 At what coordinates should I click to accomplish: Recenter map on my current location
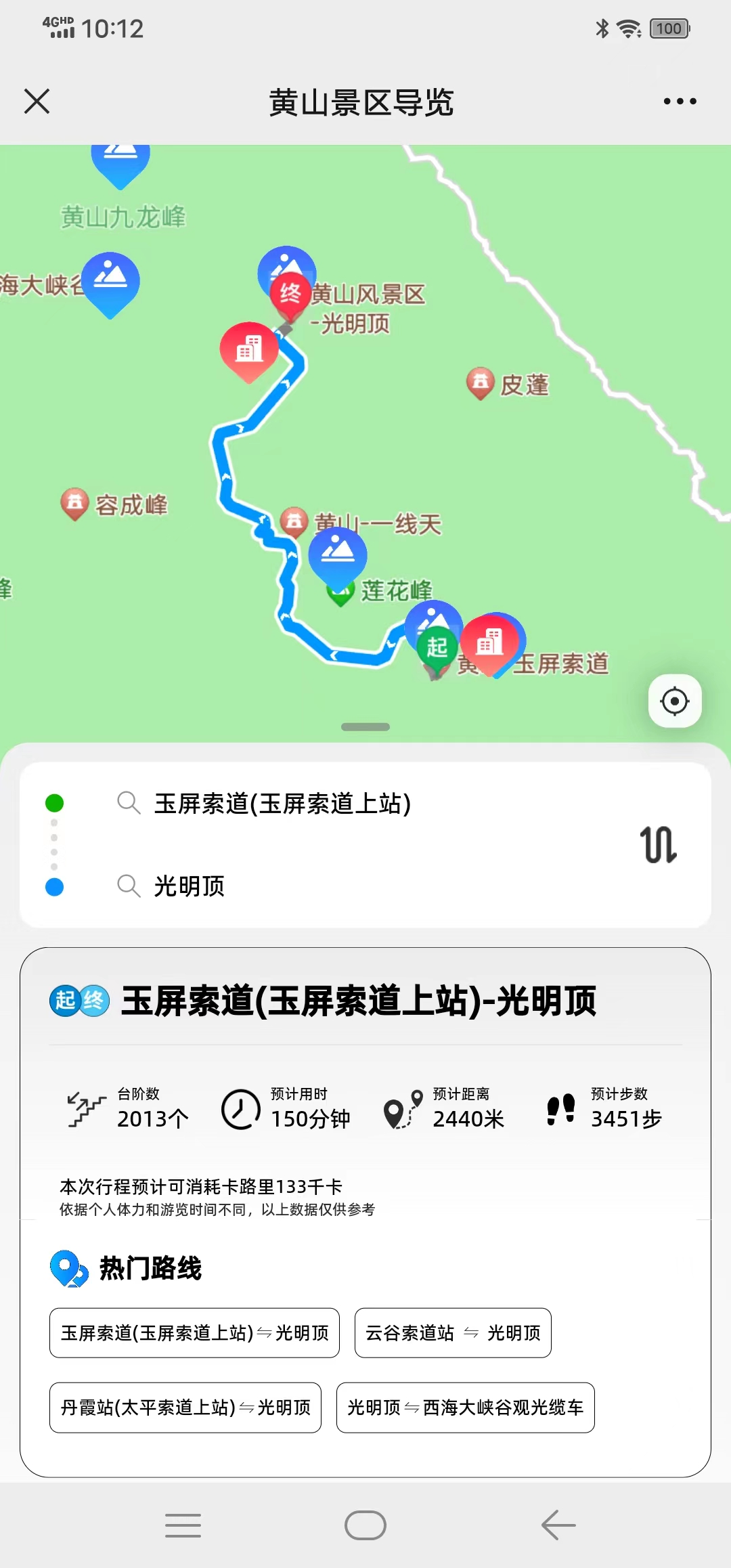674,701
